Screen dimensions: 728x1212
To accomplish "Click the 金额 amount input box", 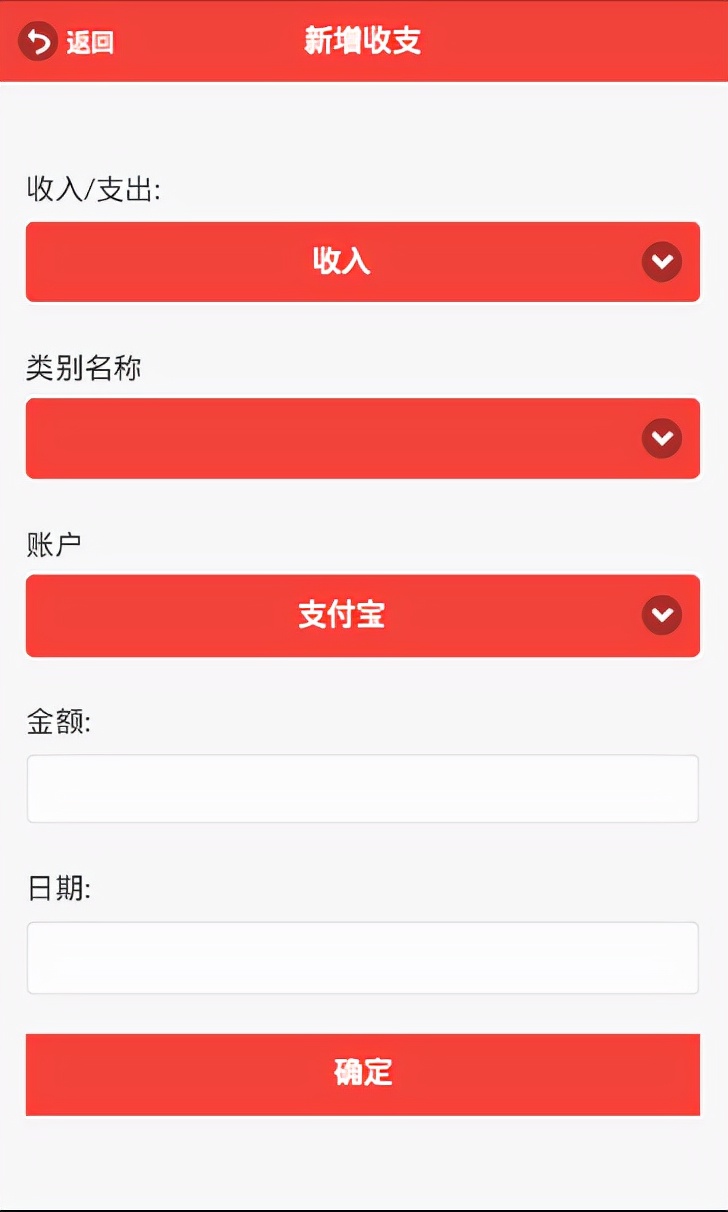I will coord(362,788).
